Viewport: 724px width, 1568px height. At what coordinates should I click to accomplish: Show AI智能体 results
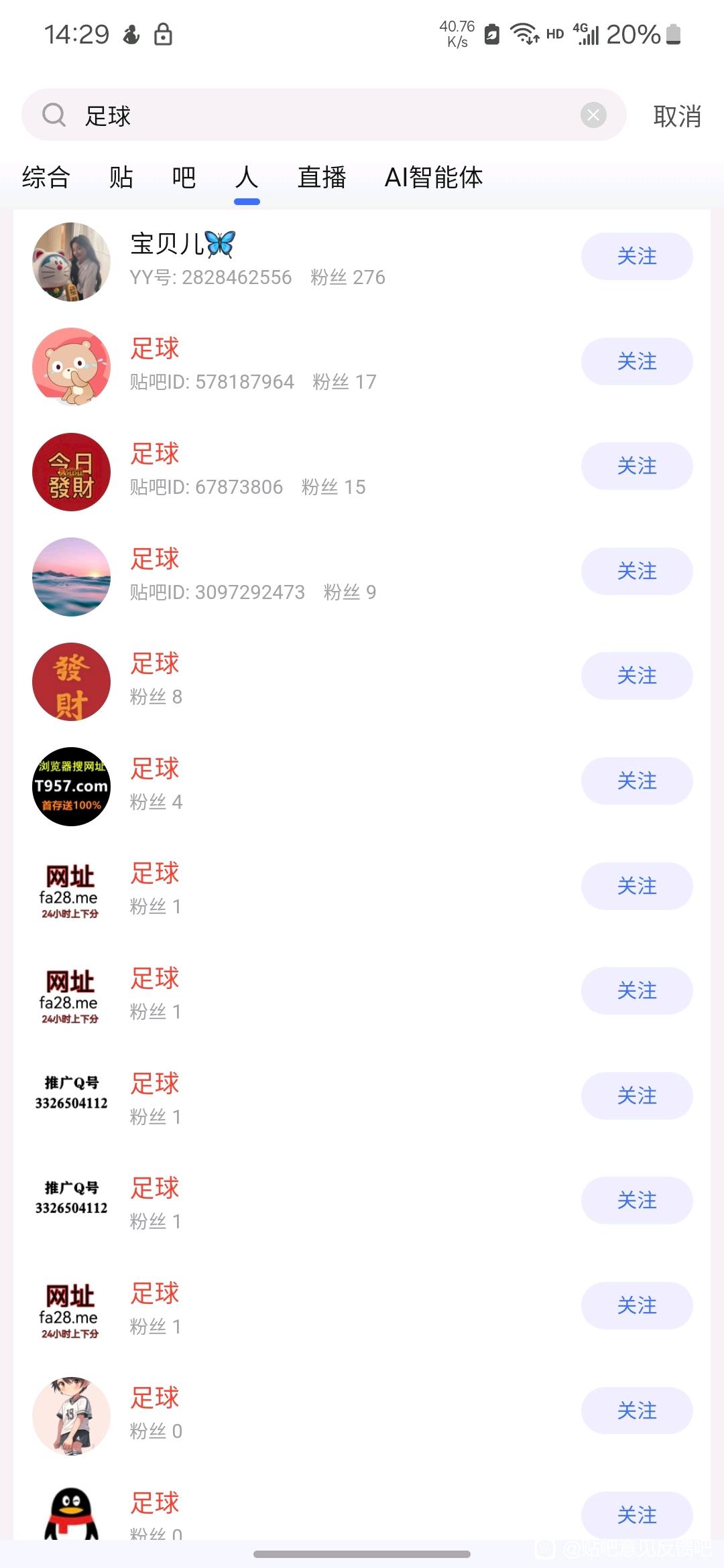coord(434,178)
